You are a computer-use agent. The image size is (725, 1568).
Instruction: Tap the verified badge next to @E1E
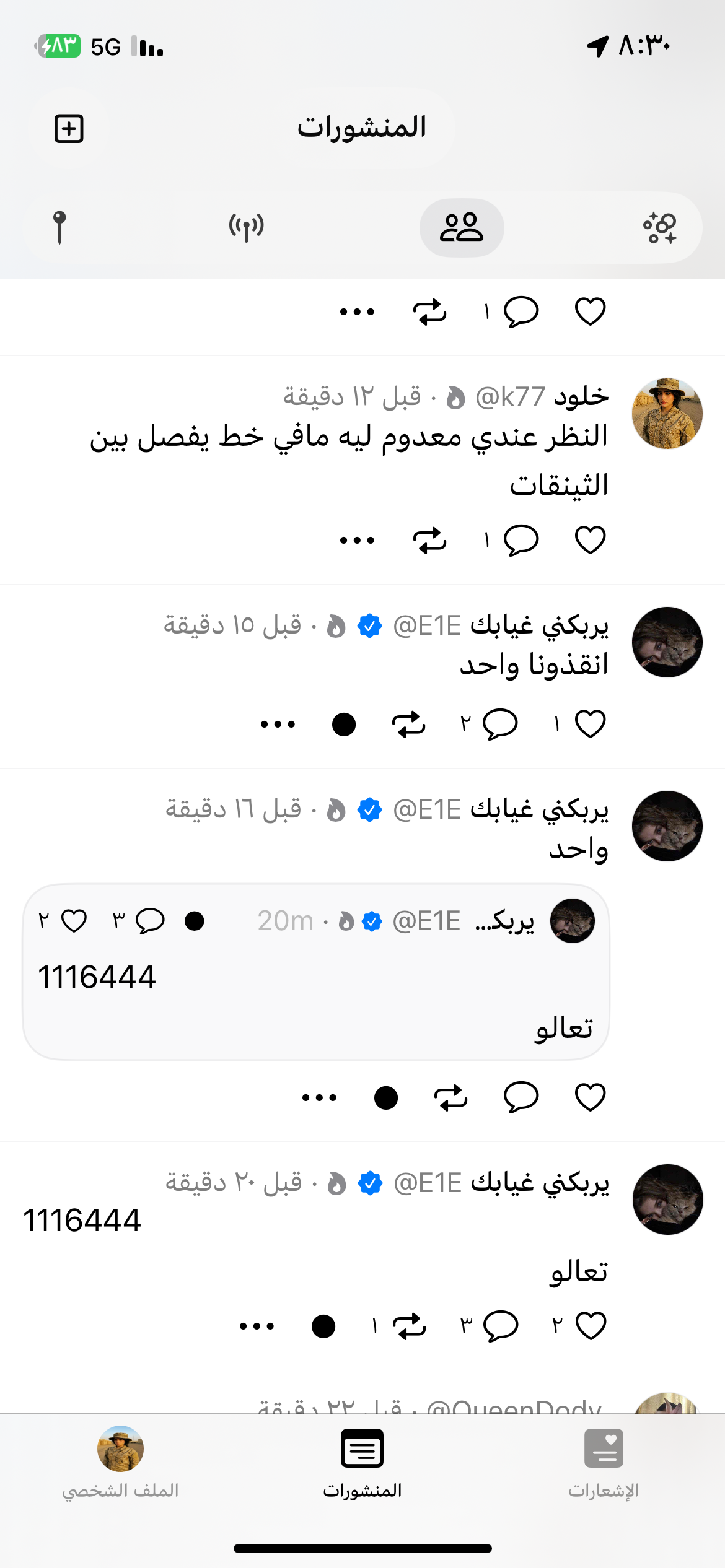pos(370,625)
